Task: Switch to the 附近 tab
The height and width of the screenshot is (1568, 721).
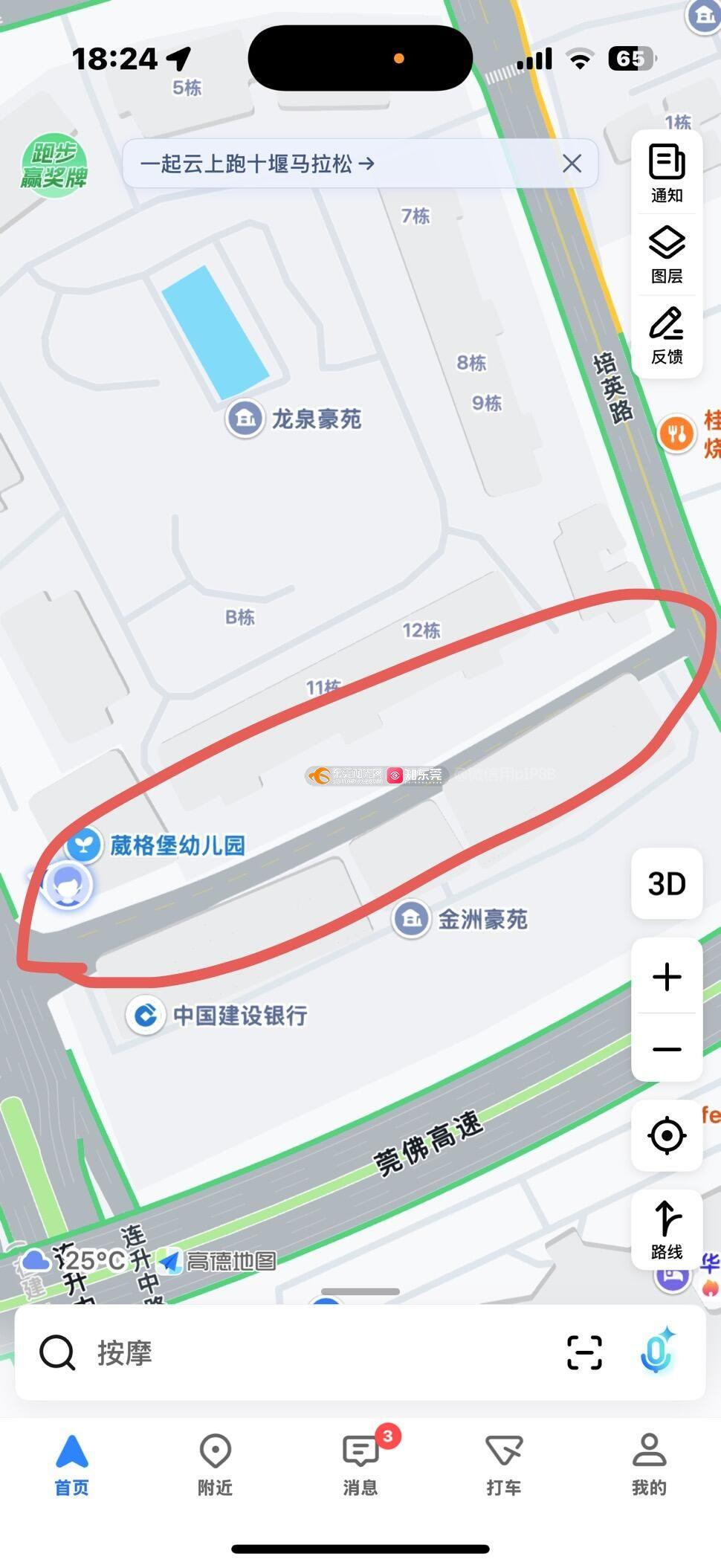Action: pos(216,1465)
